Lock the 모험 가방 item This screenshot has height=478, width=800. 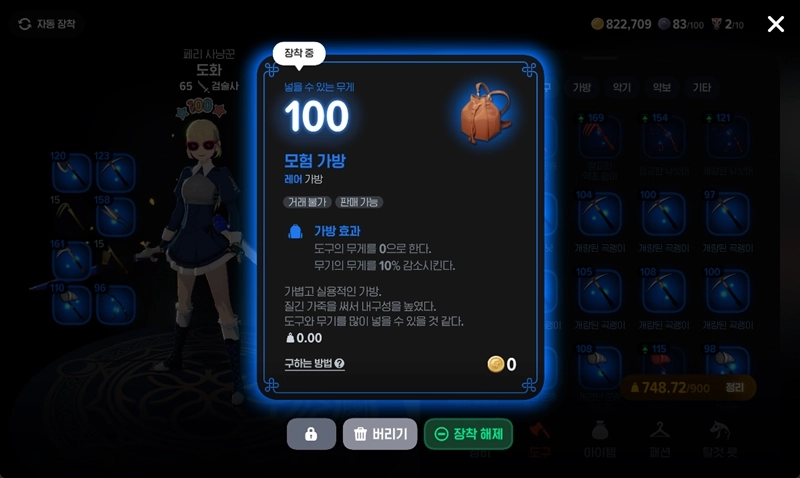311,434
